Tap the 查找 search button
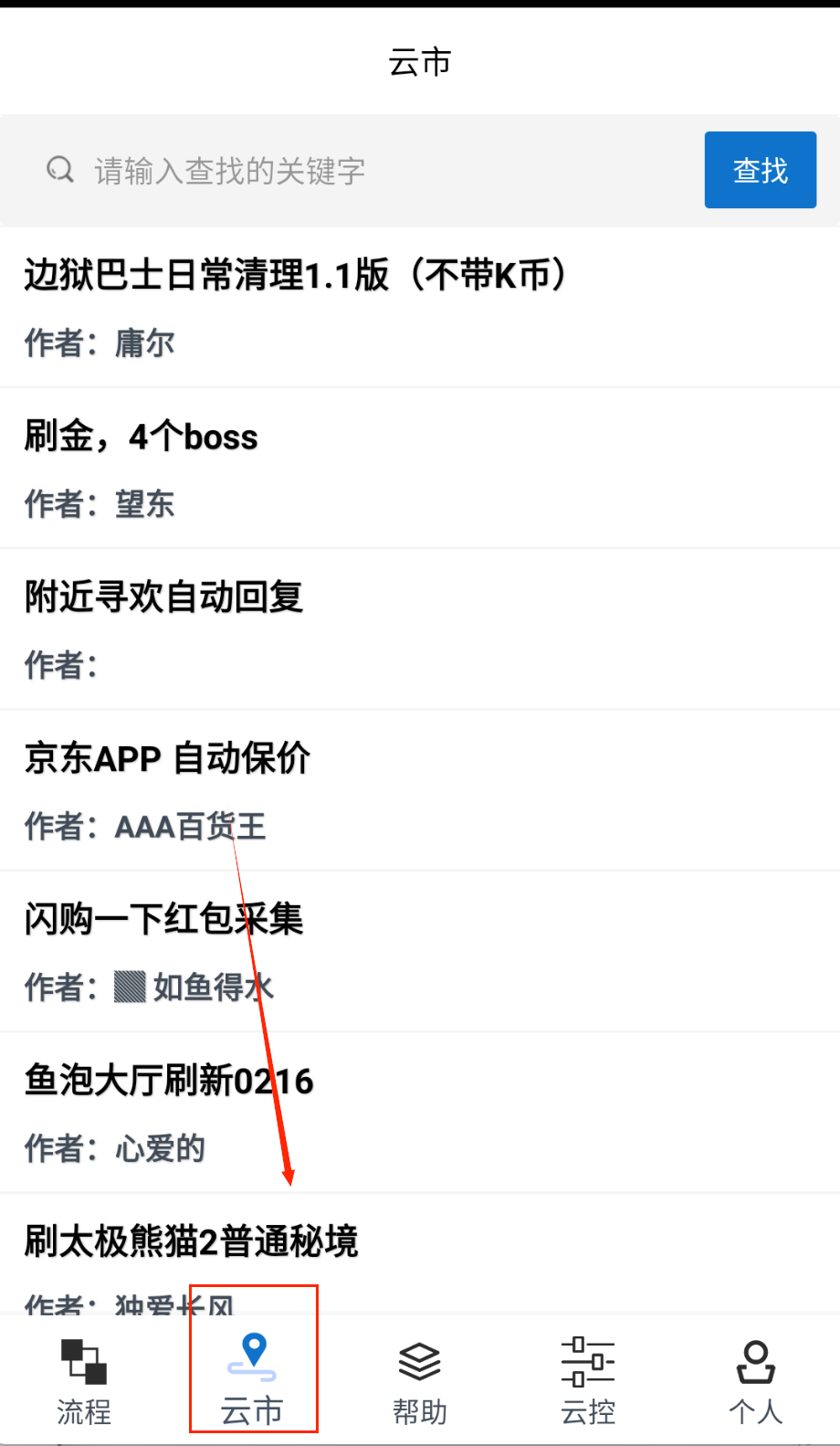The image size is (840, 1446). [760, 170]
